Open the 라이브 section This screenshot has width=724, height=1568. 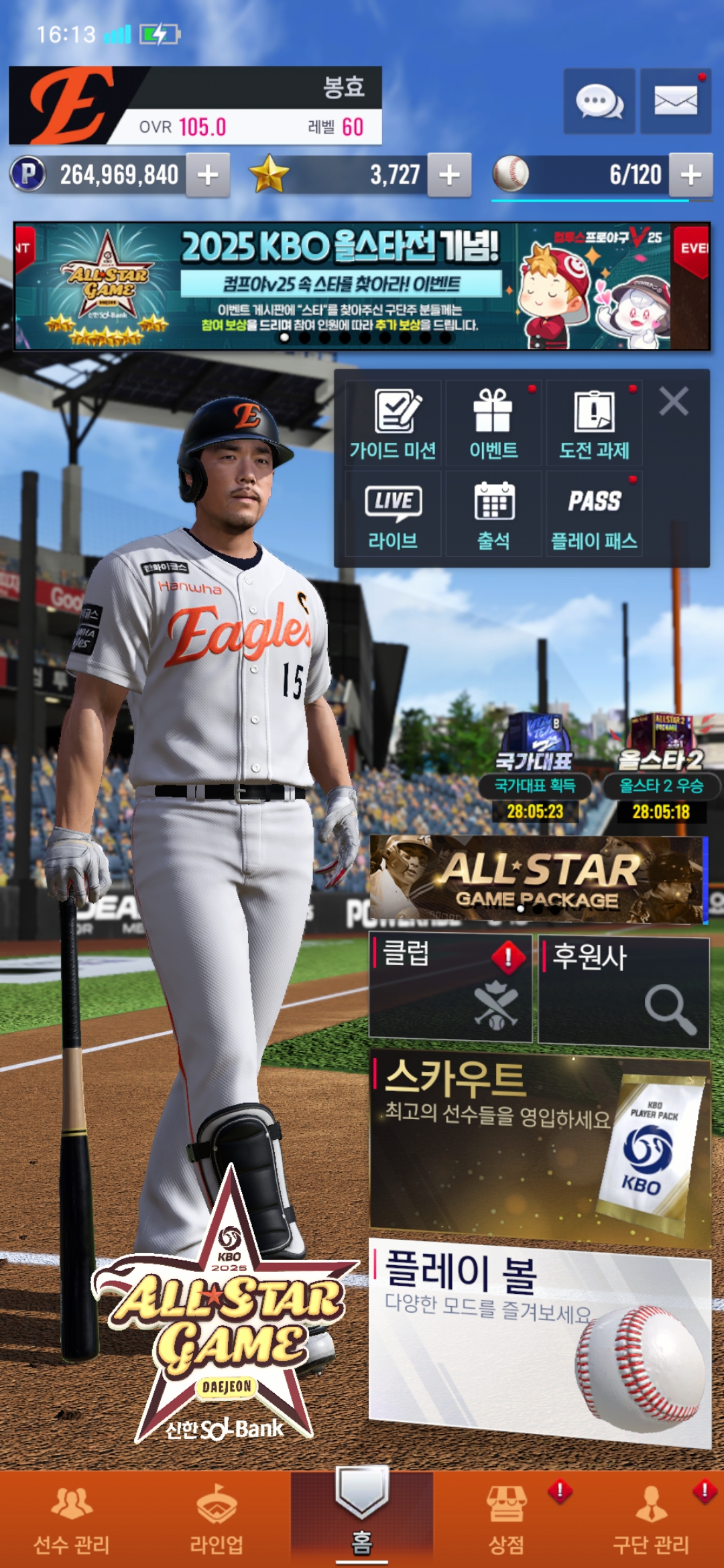393,515
